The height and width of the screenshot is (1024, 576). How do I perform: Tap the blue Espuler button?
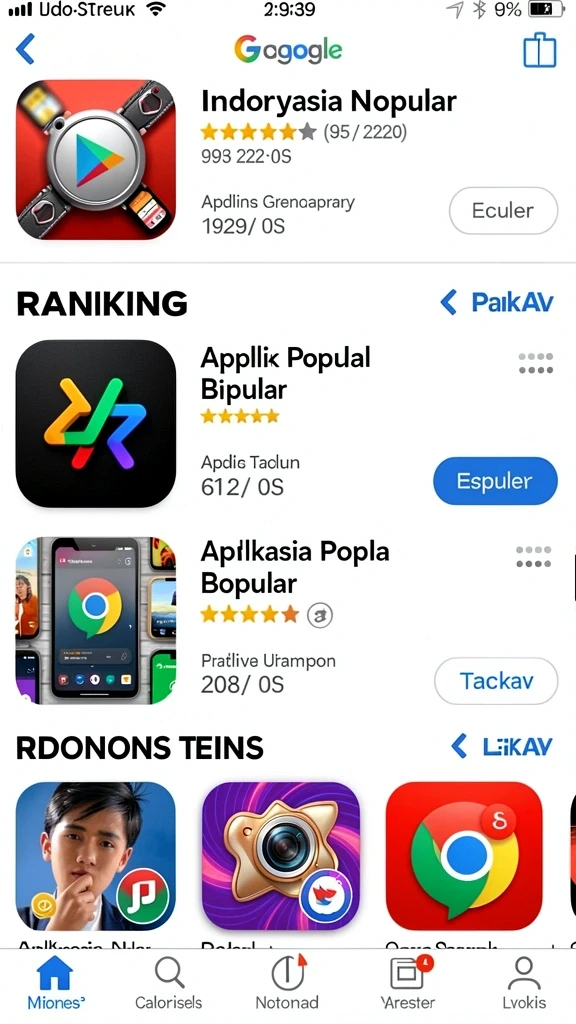pos(495,481)
